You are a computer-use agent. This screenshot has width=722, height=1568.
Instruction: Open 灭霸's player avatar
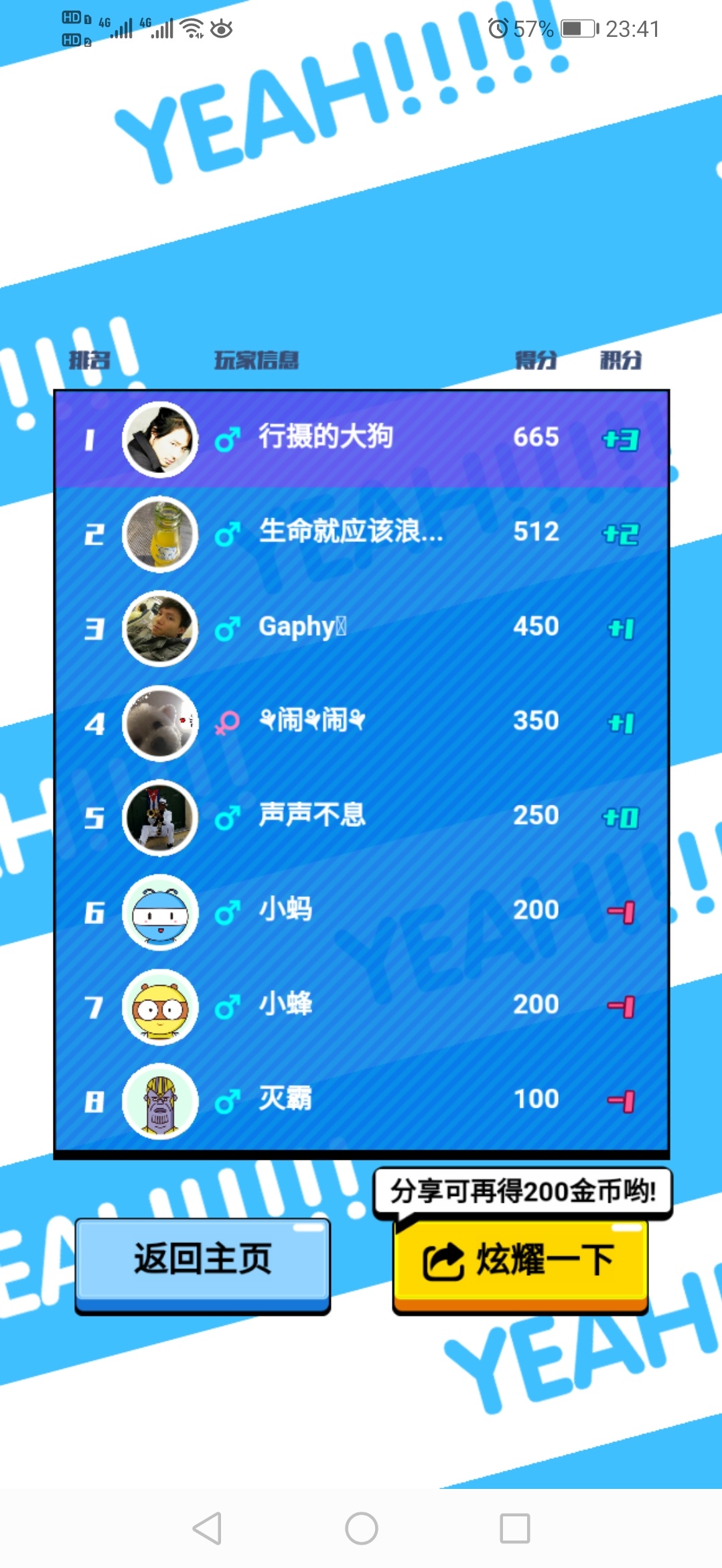pyautogui.click(x=160, y=1101)
